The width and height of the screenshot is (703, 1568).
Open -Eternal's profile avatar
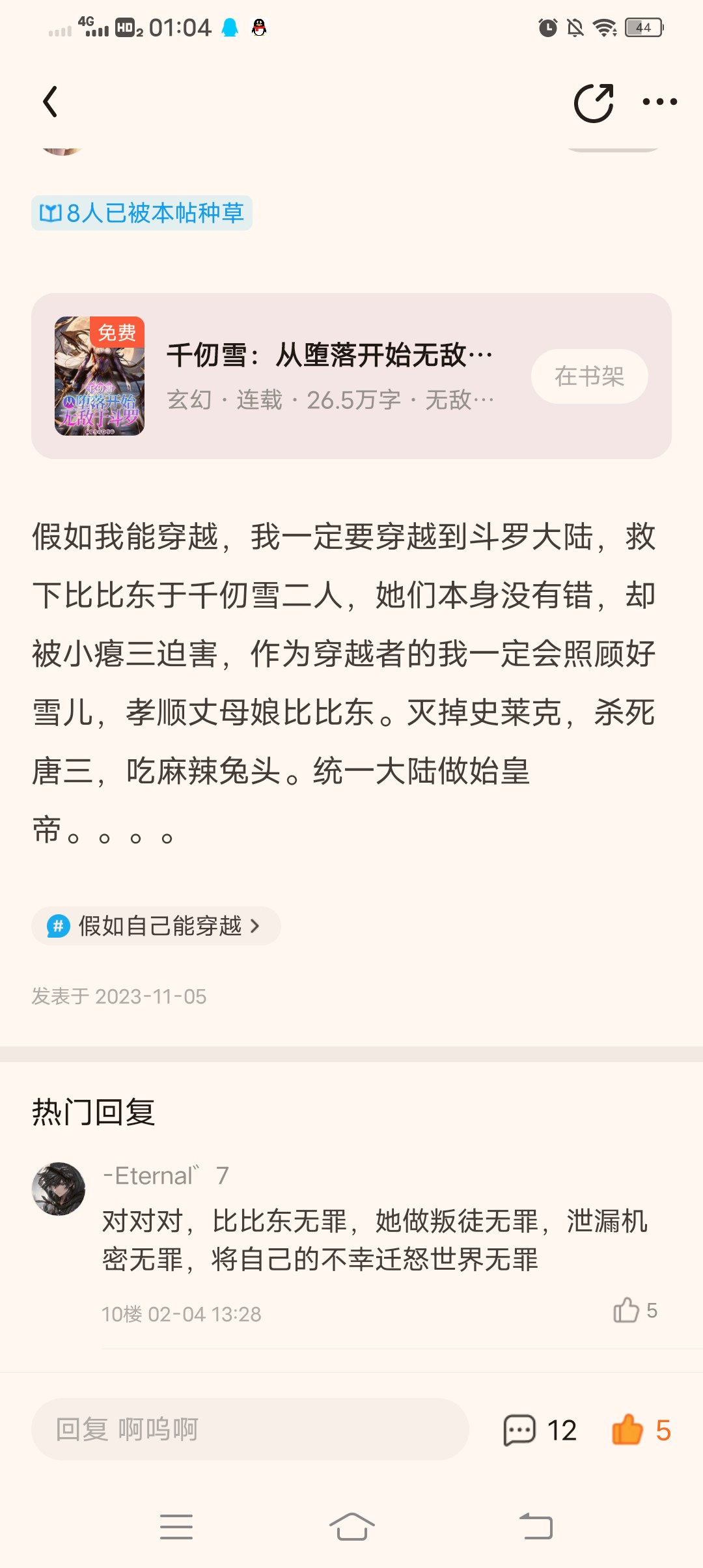[59, 1189]
